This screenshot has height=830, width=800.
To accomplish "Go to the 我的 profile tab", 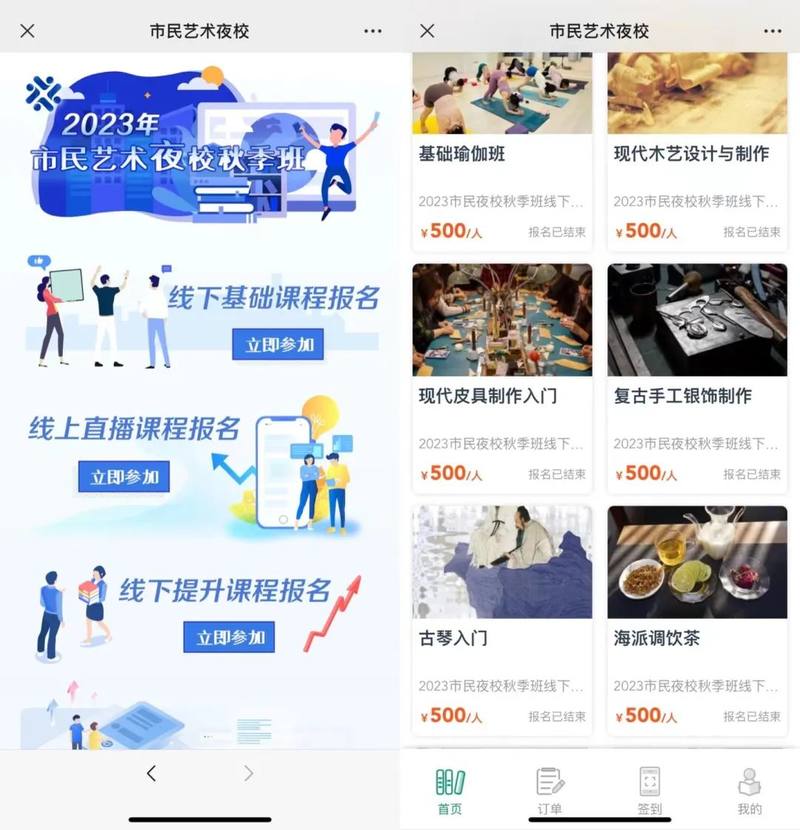I will click(x=749, y=790).
